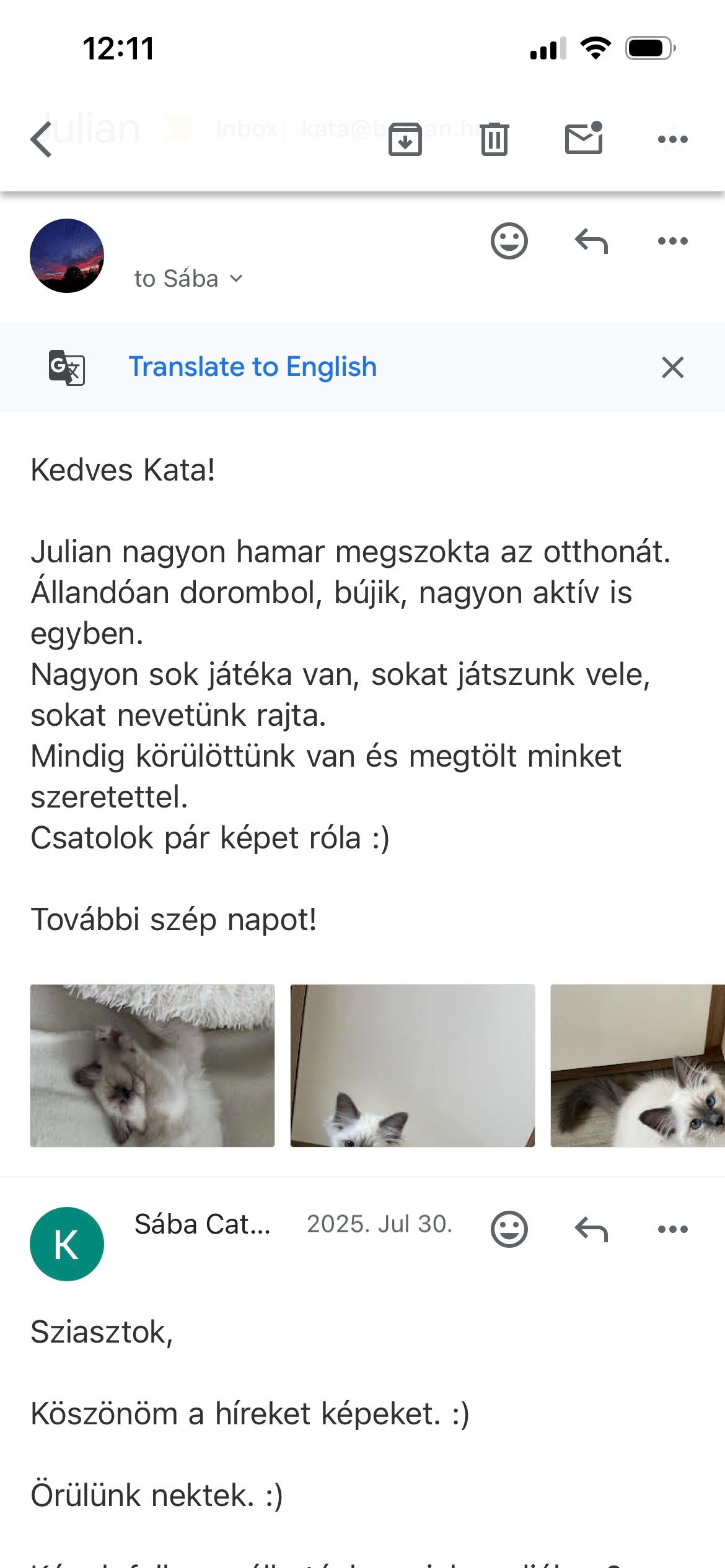
Task: React with emoji to Sába Cat's message
Action: [x=509, y=1229]
